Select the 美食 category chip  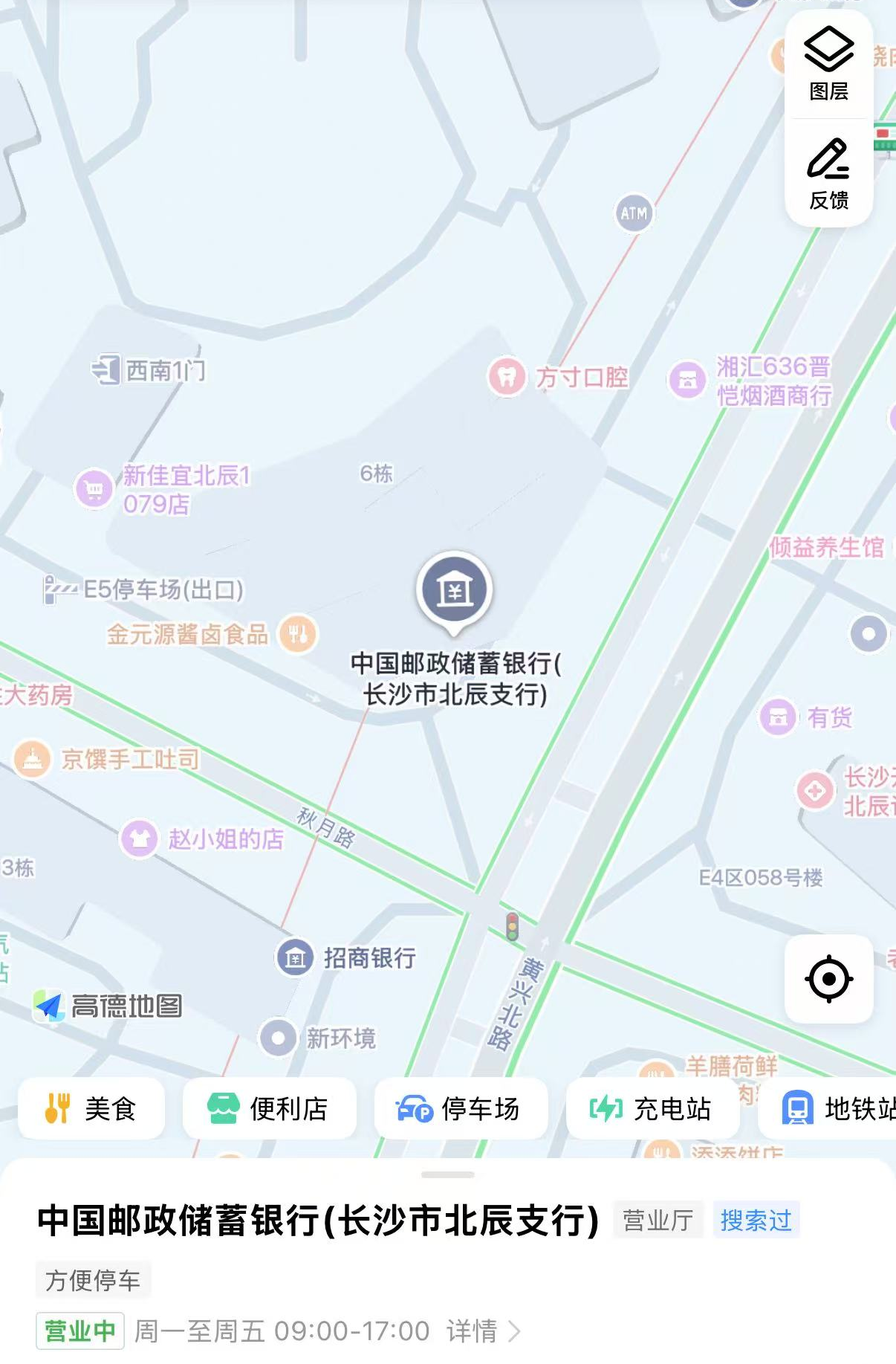click(91, 1108)
